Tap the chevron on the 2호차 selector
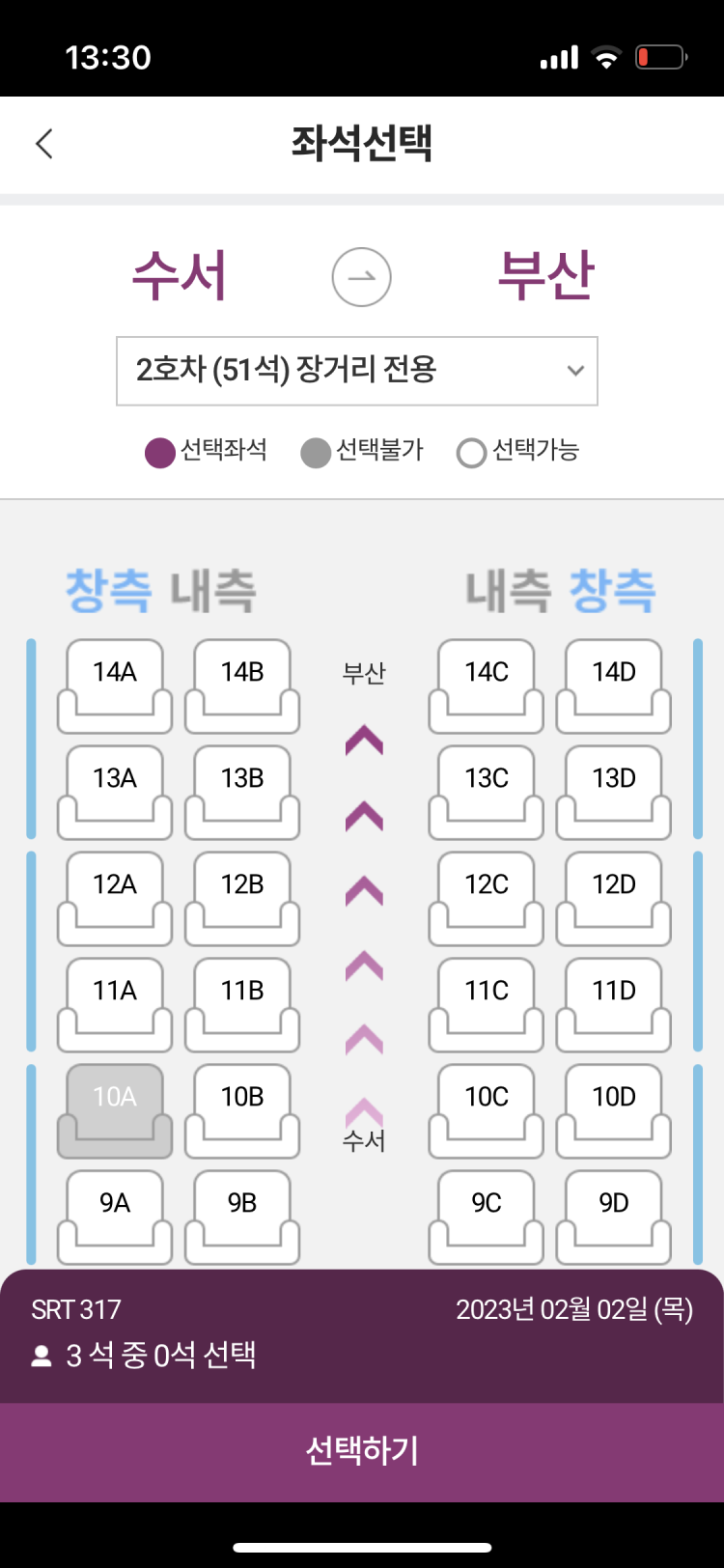The width and height of the screenshot is (724, 1568). point(576,371)
